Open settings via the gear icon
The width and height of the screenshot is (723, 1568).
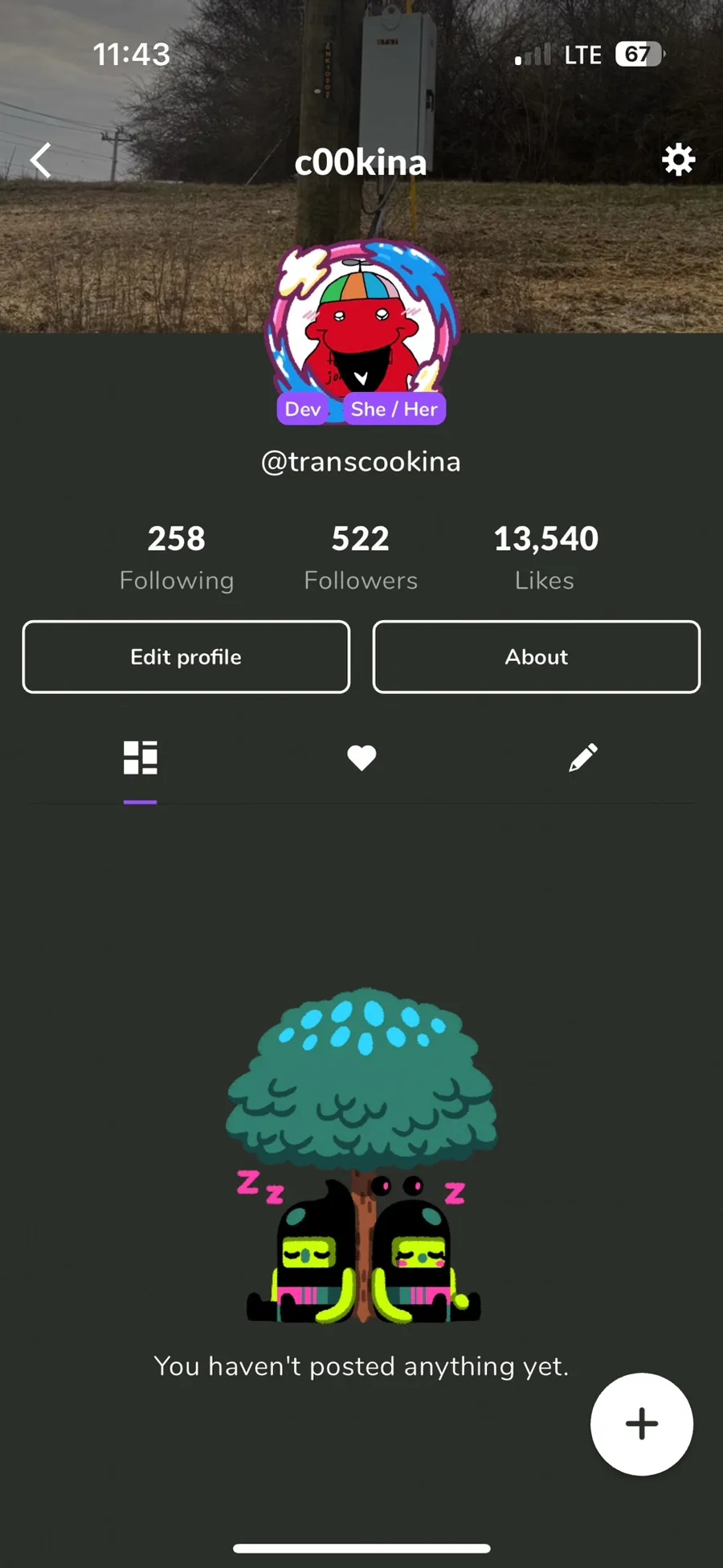point(678,160)
